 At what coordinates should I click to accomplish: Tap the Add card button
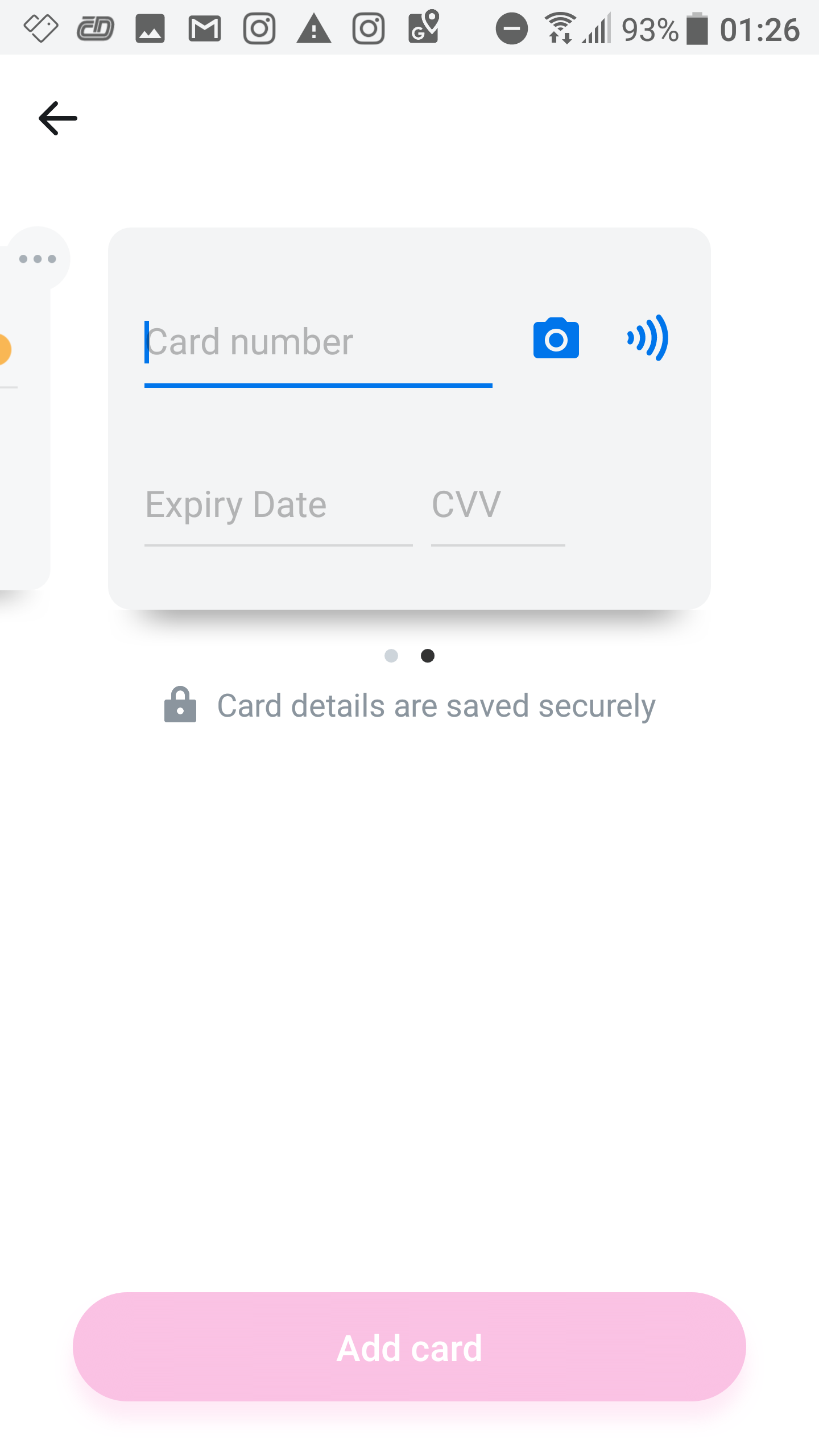tap(409, 1347)
